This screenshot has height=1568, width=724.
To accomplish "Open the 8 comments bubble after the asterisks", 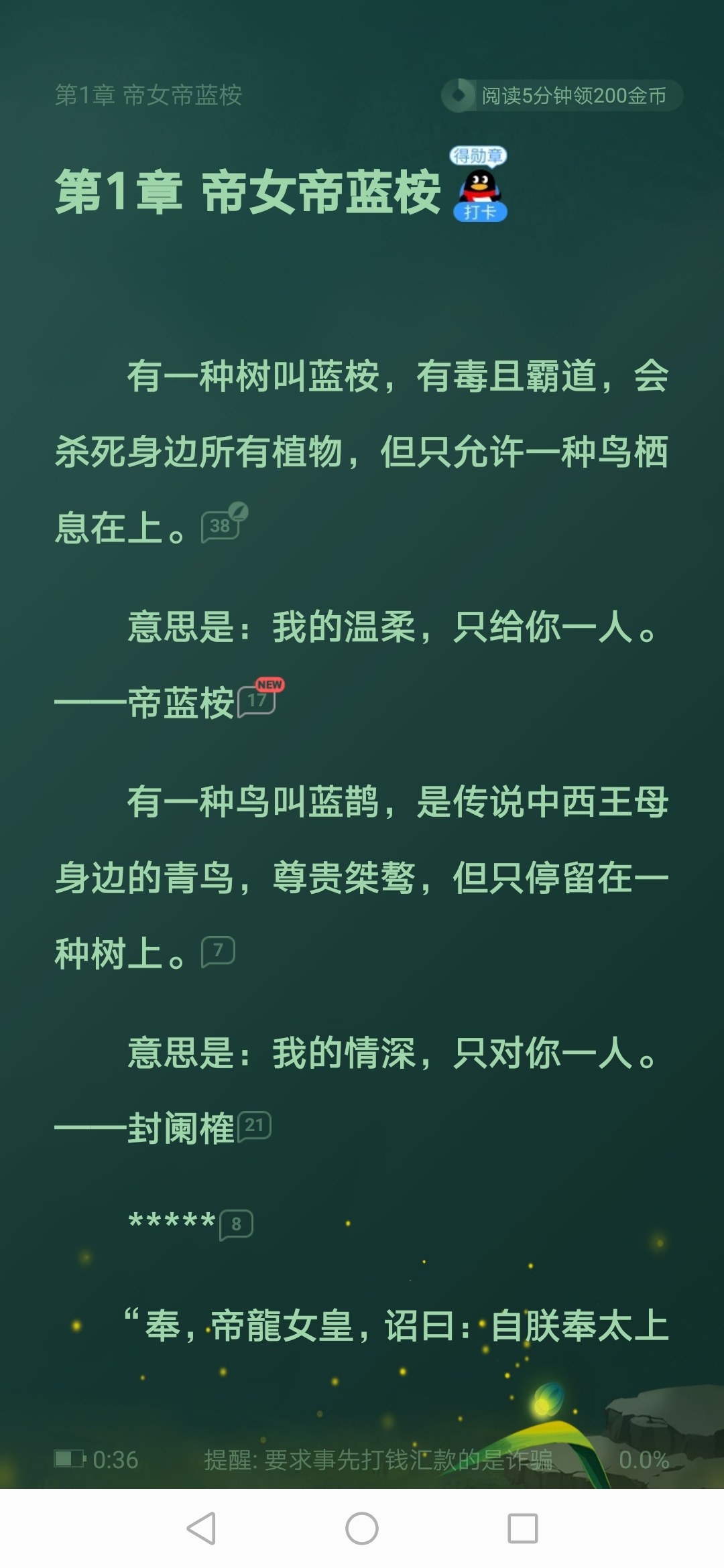I will [x=236, y=1225].
